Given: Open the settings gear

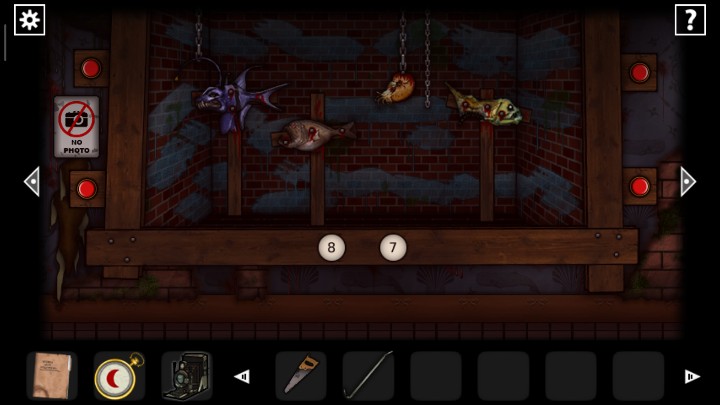Looking at the screenshot, I should click(x=29, y=20).
